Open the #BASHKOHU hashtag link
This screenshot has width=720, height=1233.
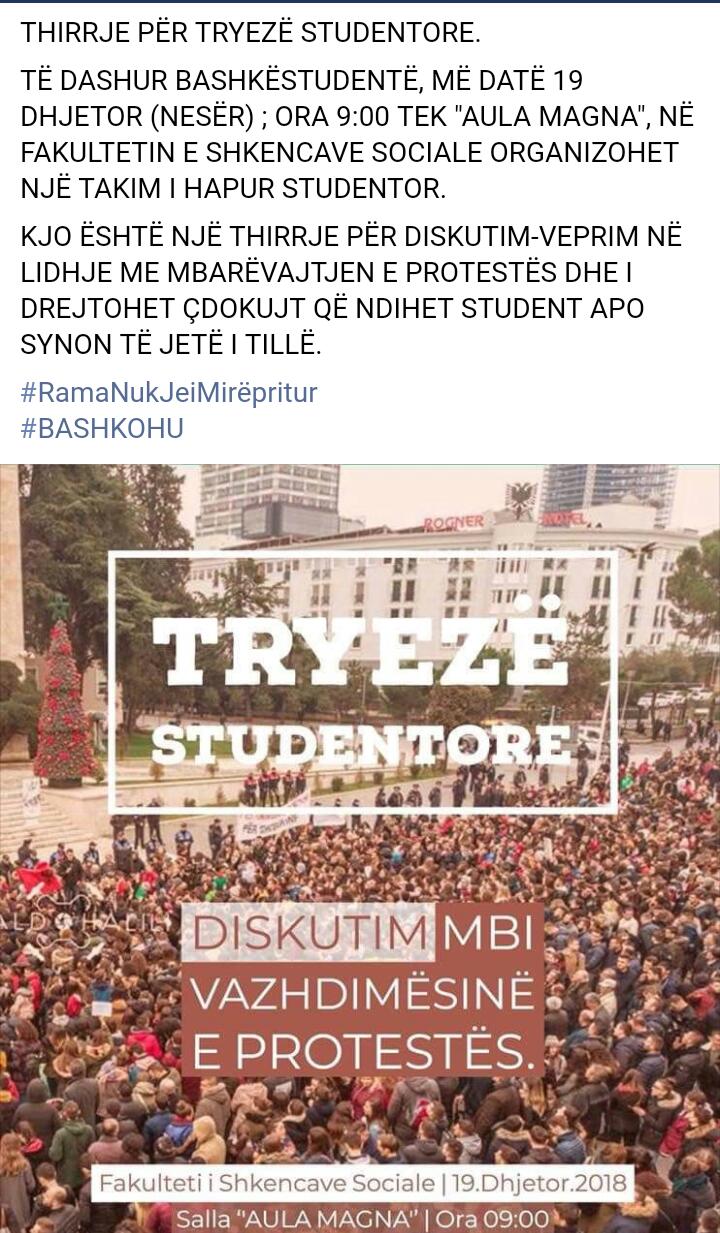102,428
